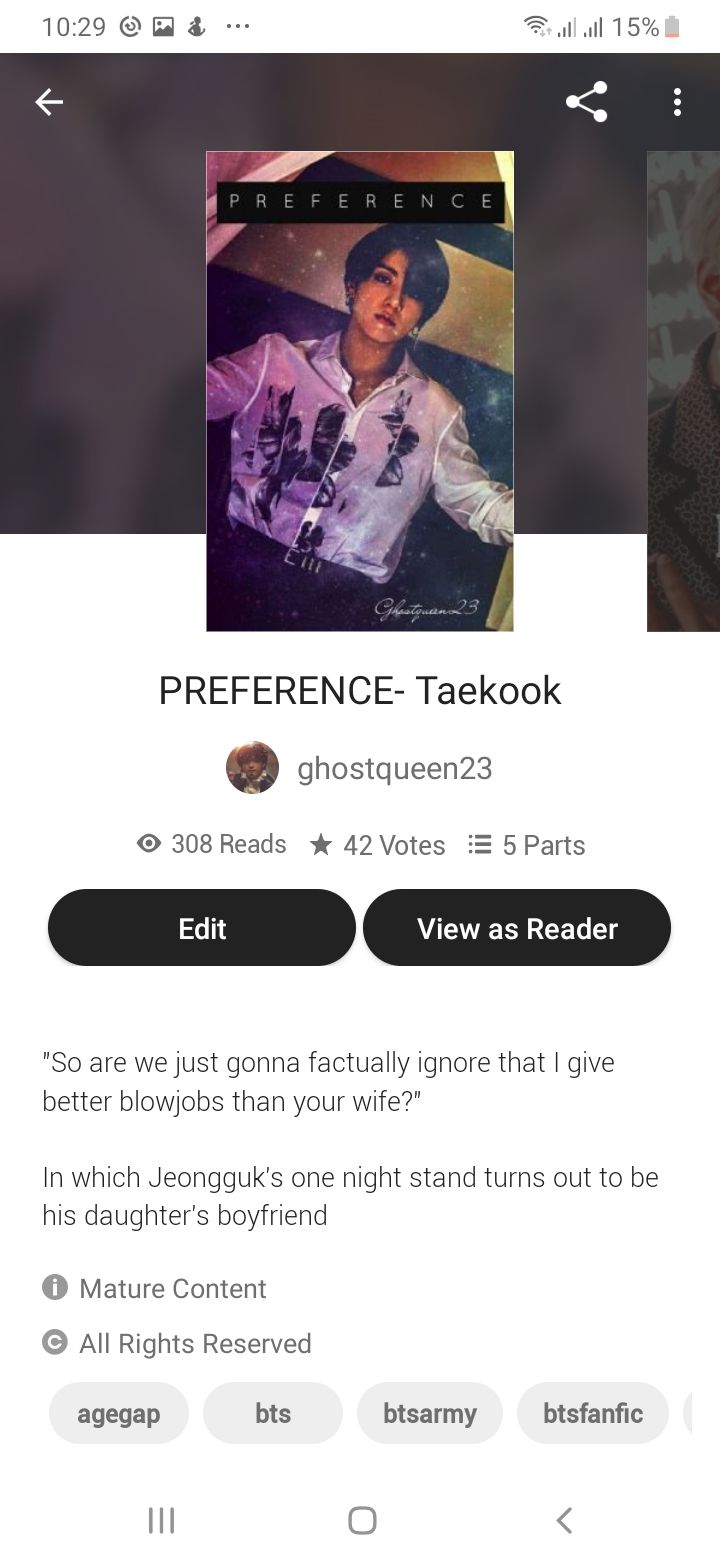Go to the home screen
Viewport: 720px width, 1560px height.
pos(362,1520)
